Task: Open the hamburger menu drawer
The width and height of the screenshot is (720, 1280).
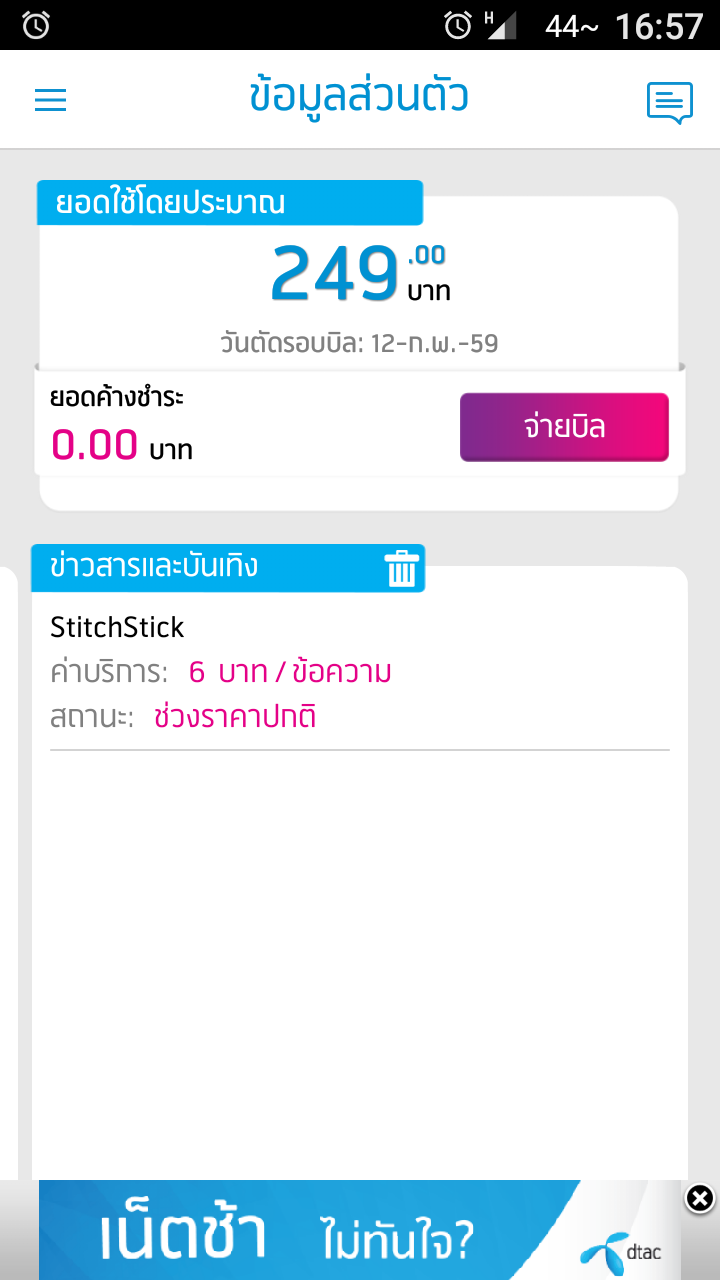Action: tap(50, 100)
